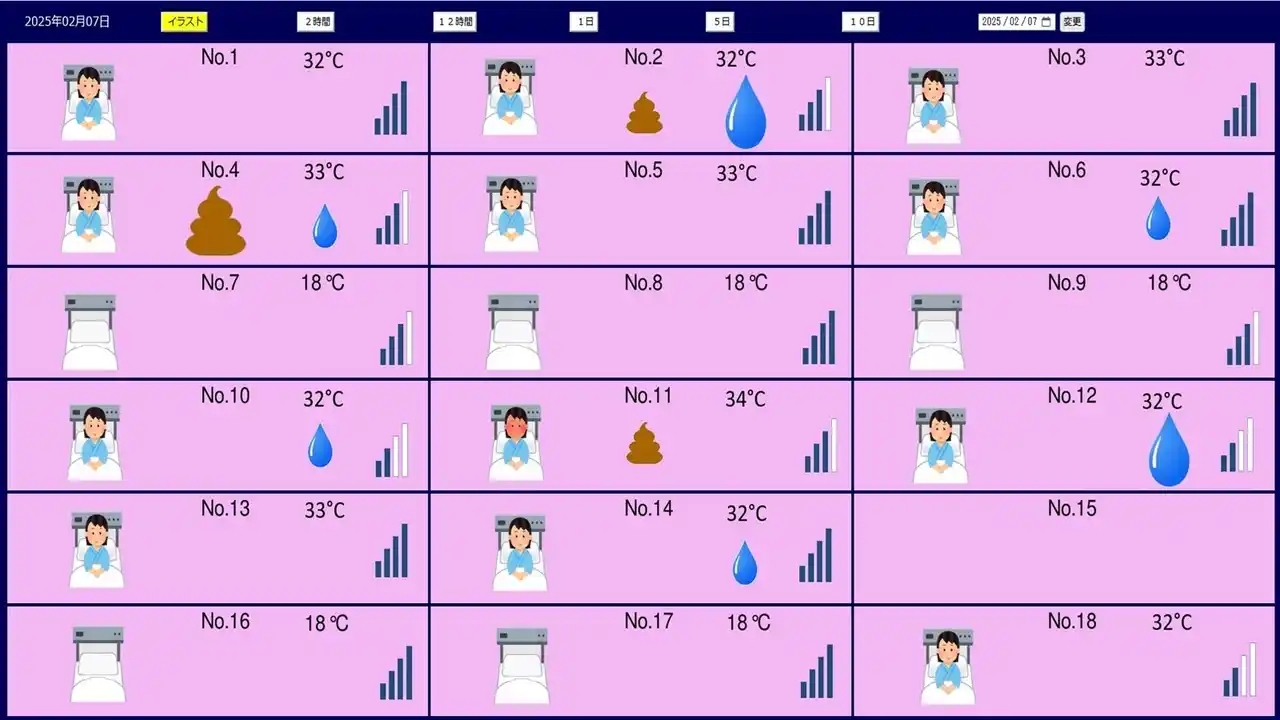Tap the イラスト button
Image resolution: width=1280 pixels, height=720 pixels.
point(184,21)
